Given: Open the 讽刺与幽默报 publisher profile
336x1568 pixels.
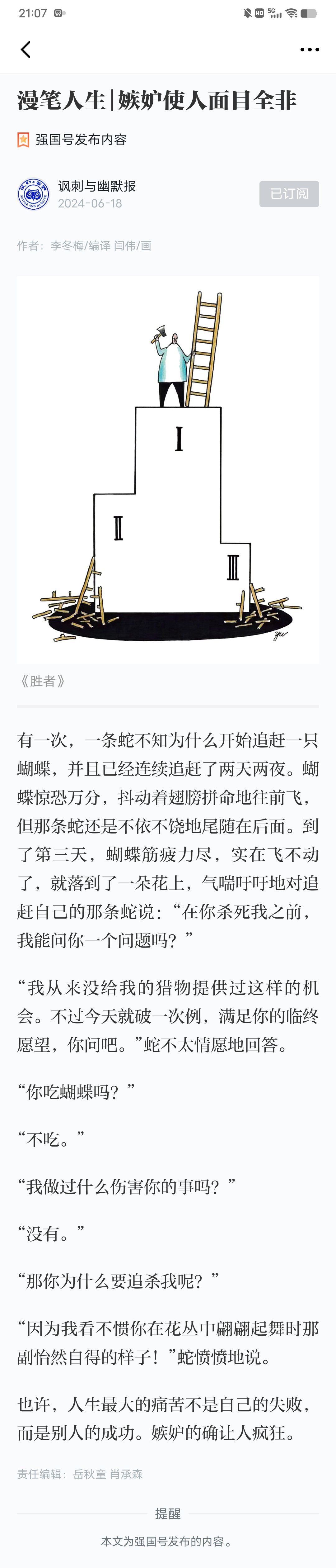Looking at the screenshot, I should coord(96,186).
